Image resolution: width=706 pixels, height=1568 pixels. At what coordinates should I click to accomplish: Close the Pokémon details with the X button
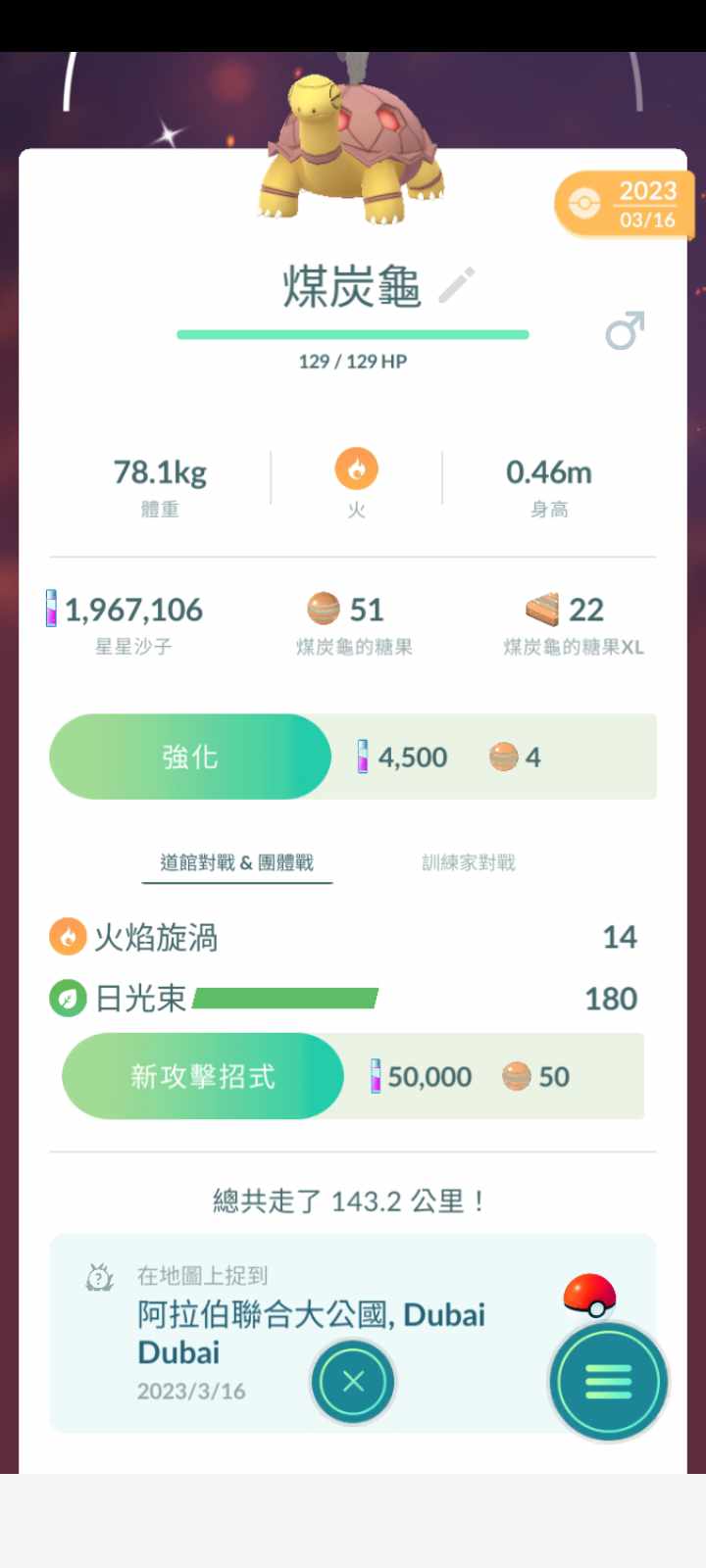[x=353, y=1382]
